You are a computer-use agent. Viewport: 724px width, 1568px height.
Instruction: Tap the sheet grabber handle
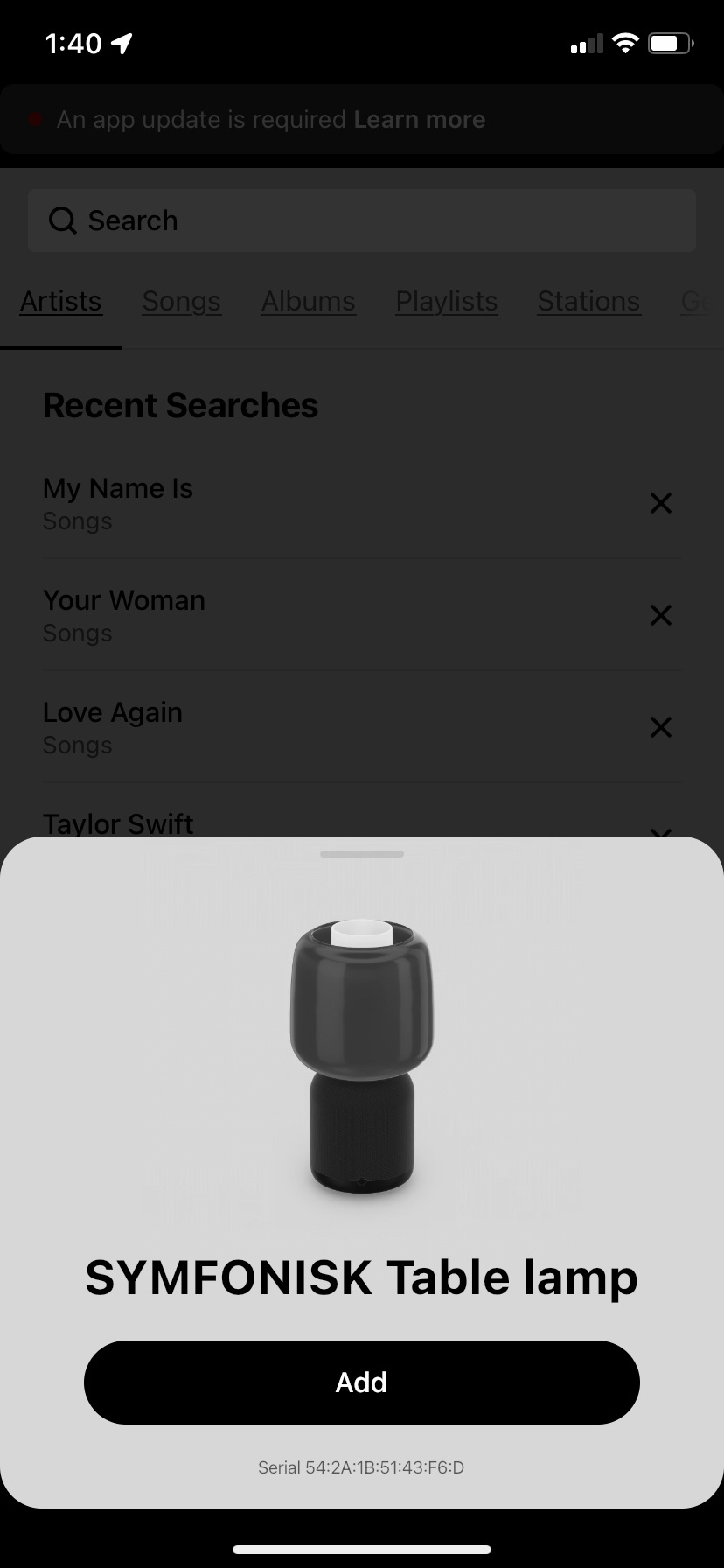(x=362, y=854)
